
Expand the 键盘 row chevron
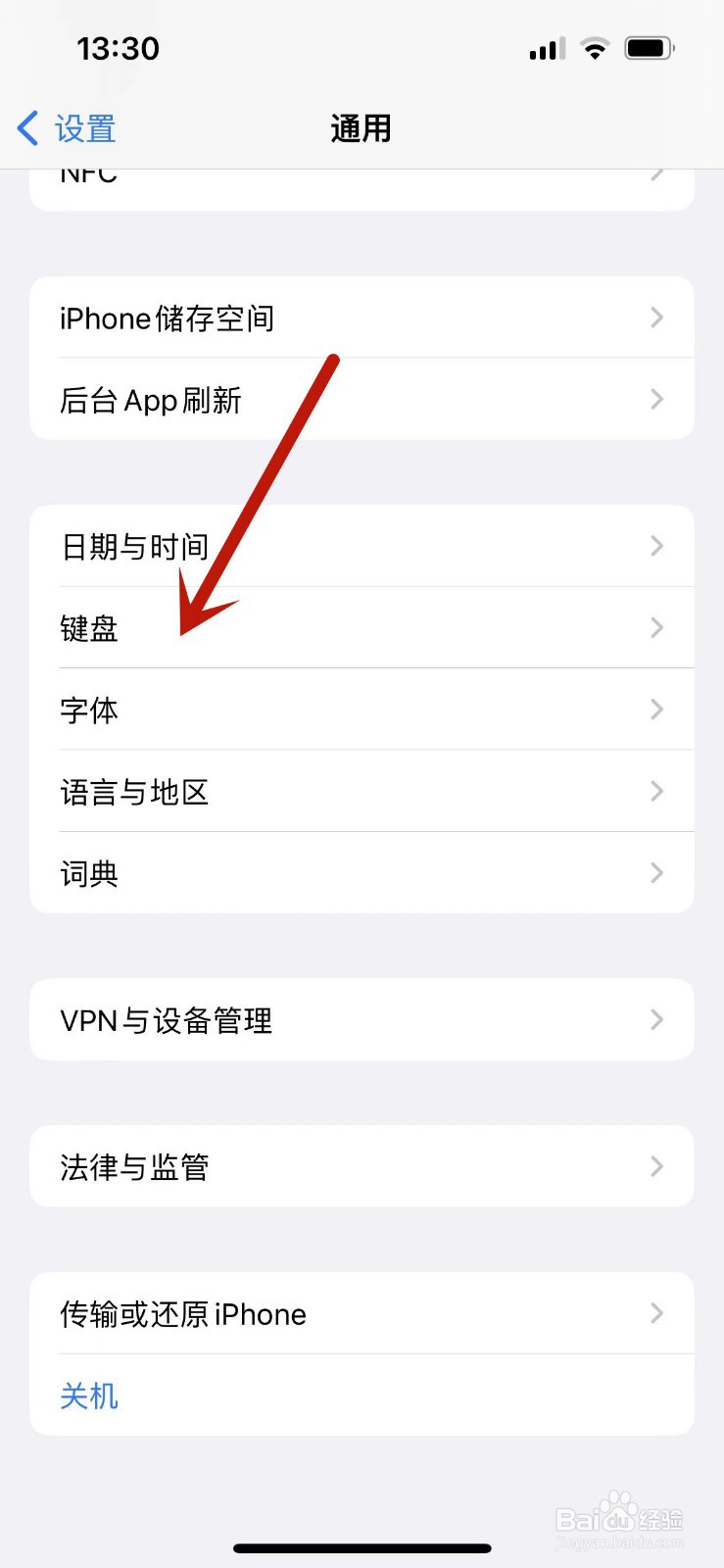click(656, 628)
